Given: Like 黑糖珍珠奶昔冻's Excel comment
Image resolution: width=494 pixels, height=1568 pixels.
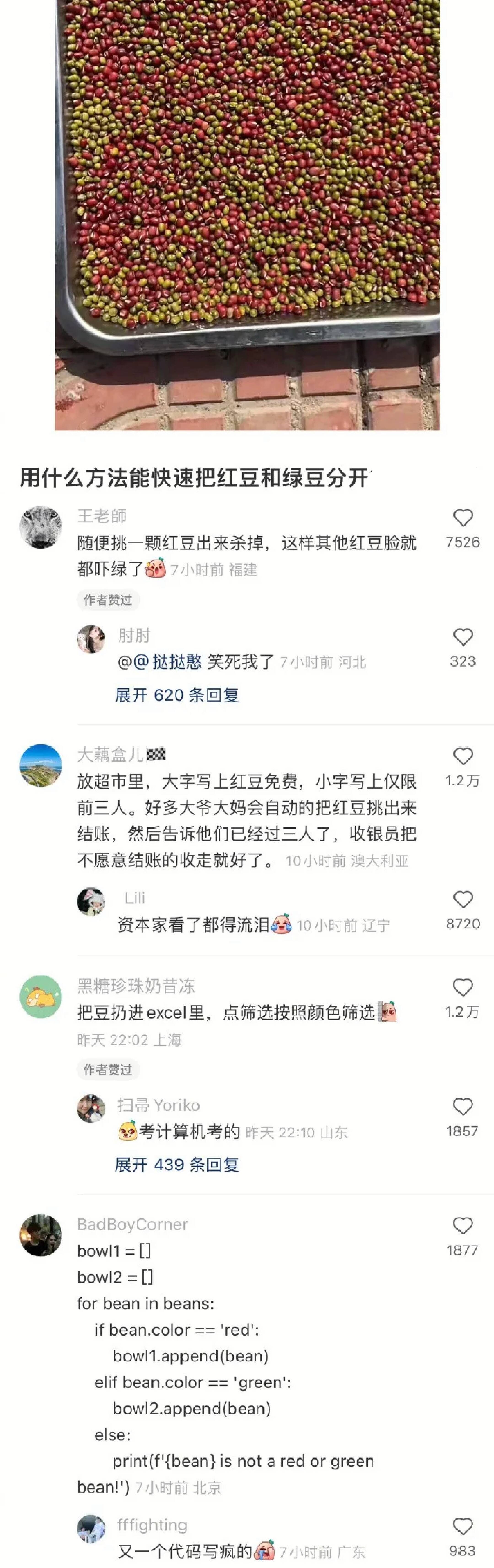Looking at the screenshot, I should tap(463, 987).
